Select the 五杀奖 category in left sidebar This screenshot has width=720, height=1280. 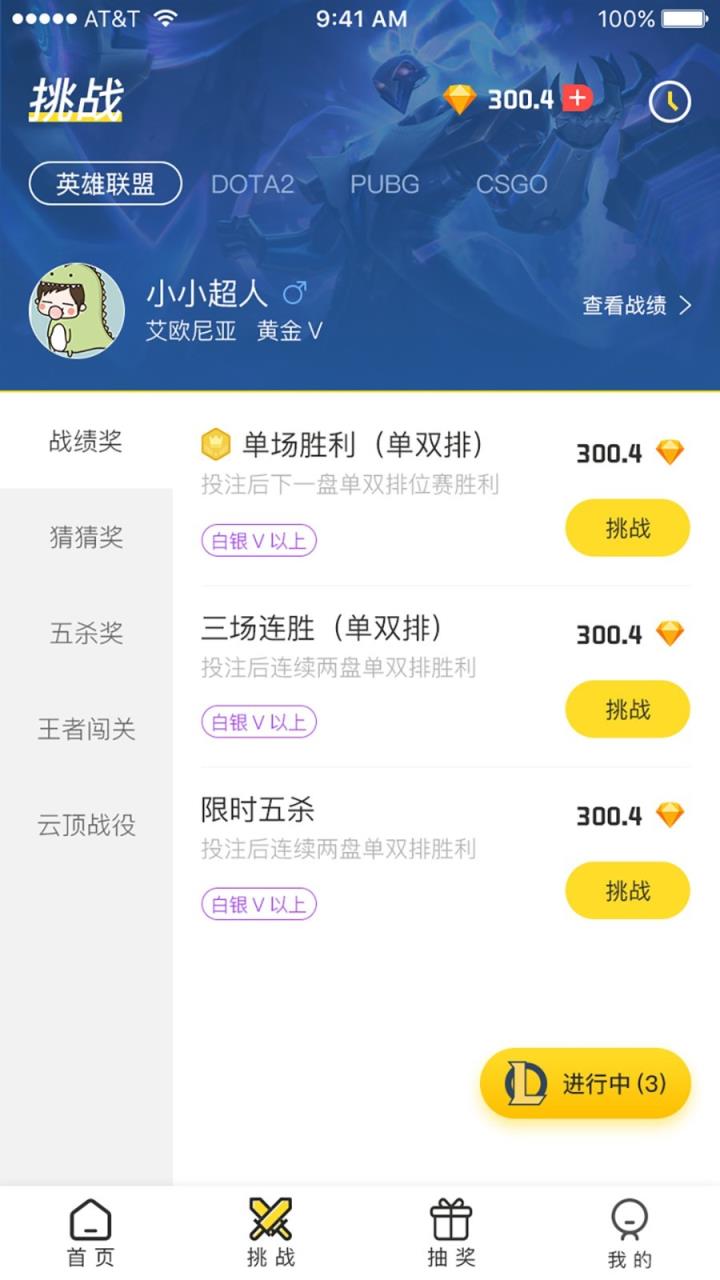88,634
